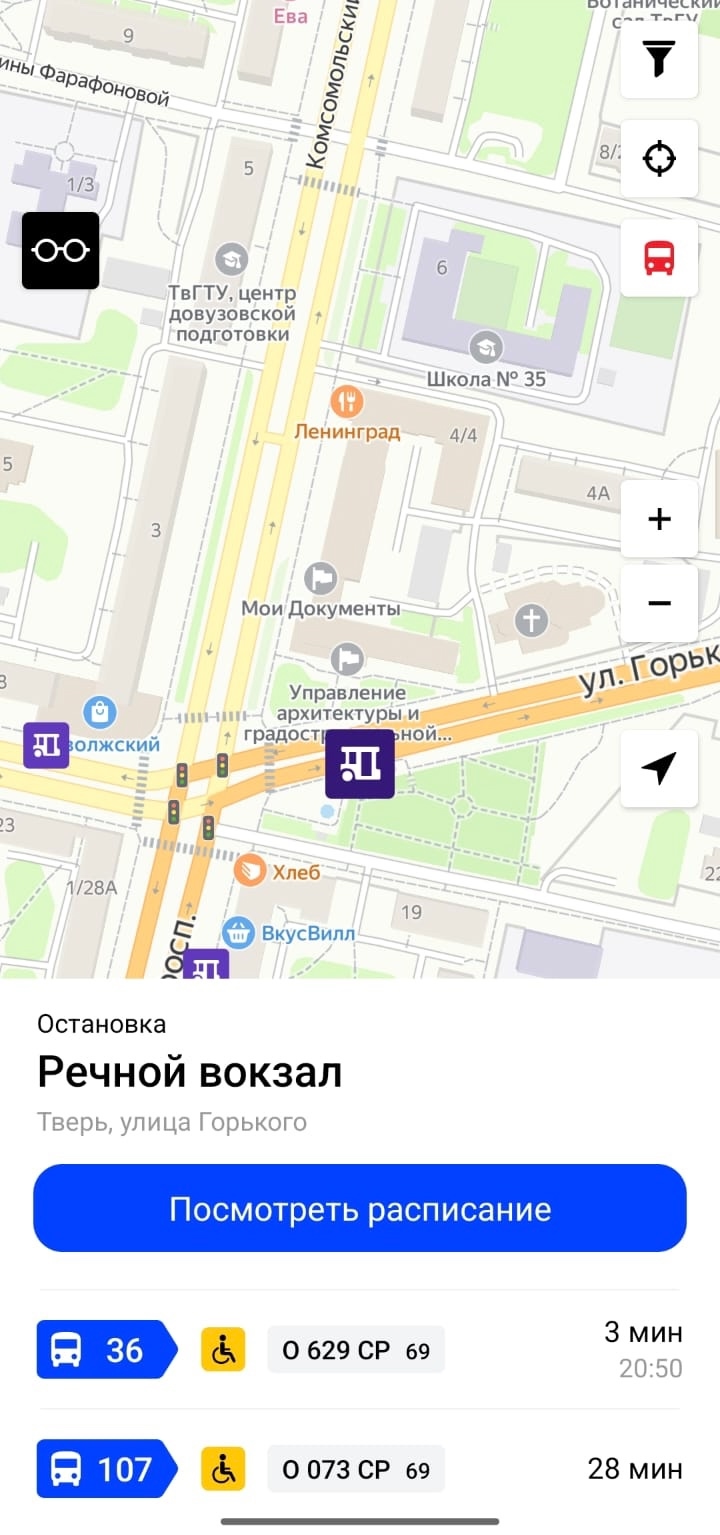Select the stop marker below ВкусВилл

click(x=206, y=965)
